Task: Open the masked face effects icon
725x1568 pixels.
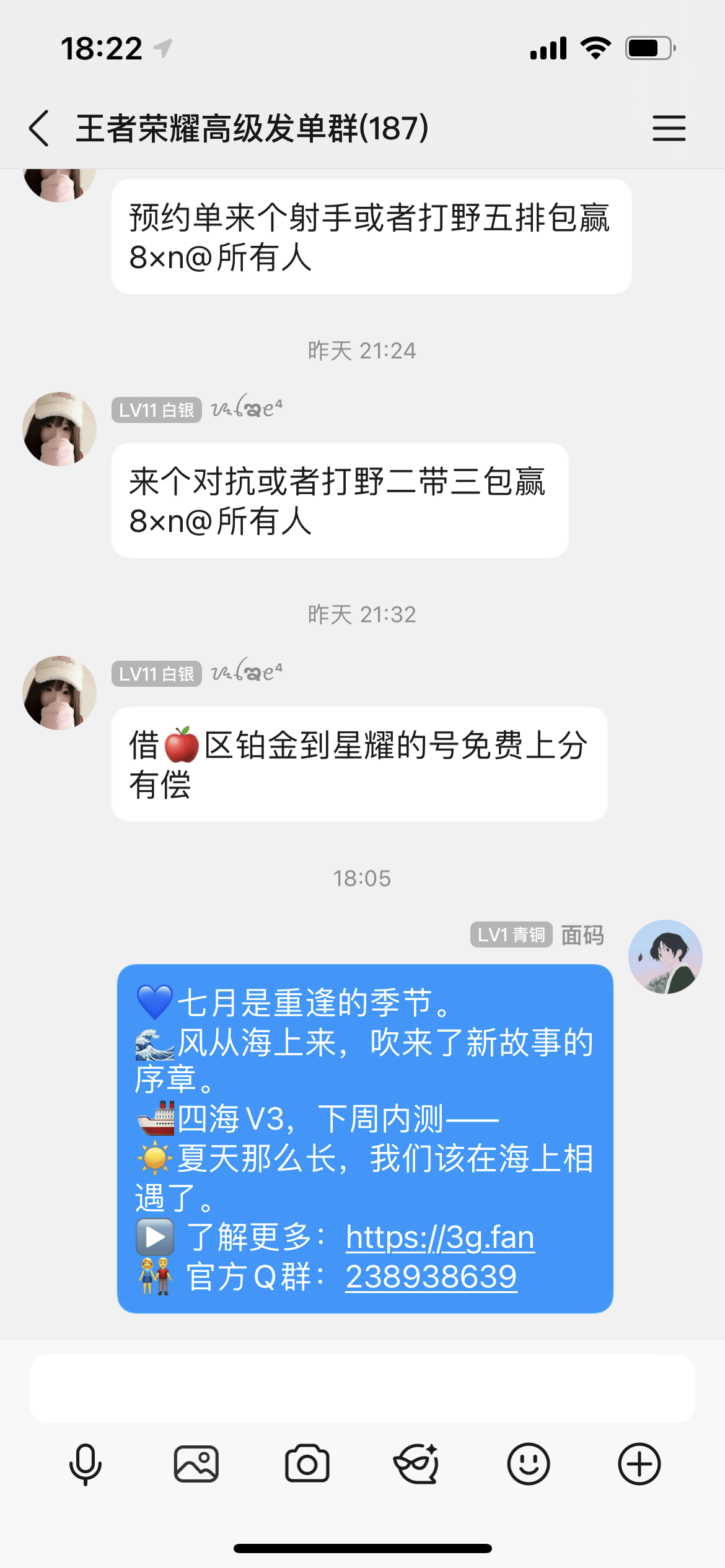Action: (x=417, y=1465)
